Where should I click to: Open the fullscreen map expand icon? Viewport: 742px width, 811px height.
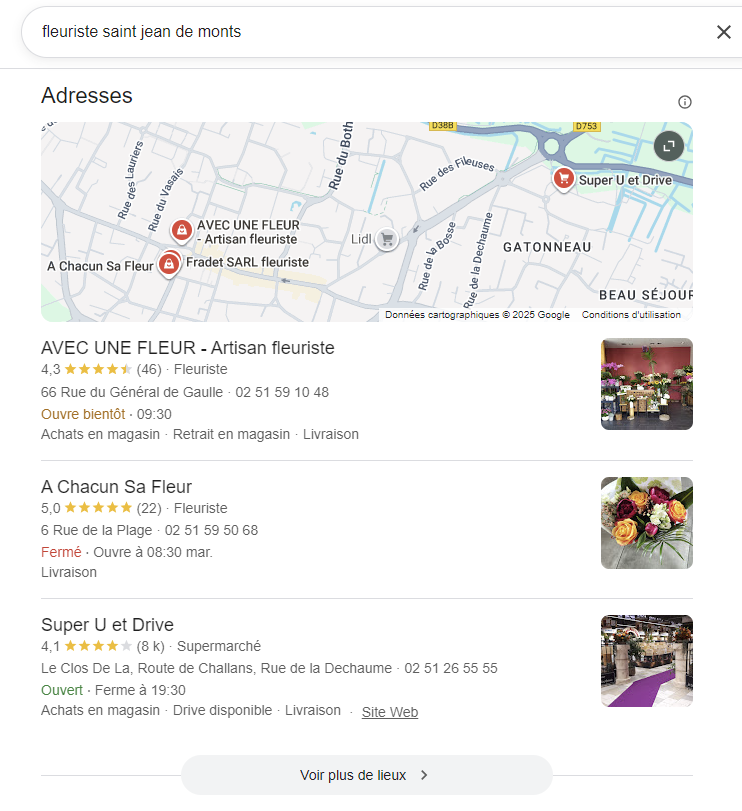[x=668, y=146]
